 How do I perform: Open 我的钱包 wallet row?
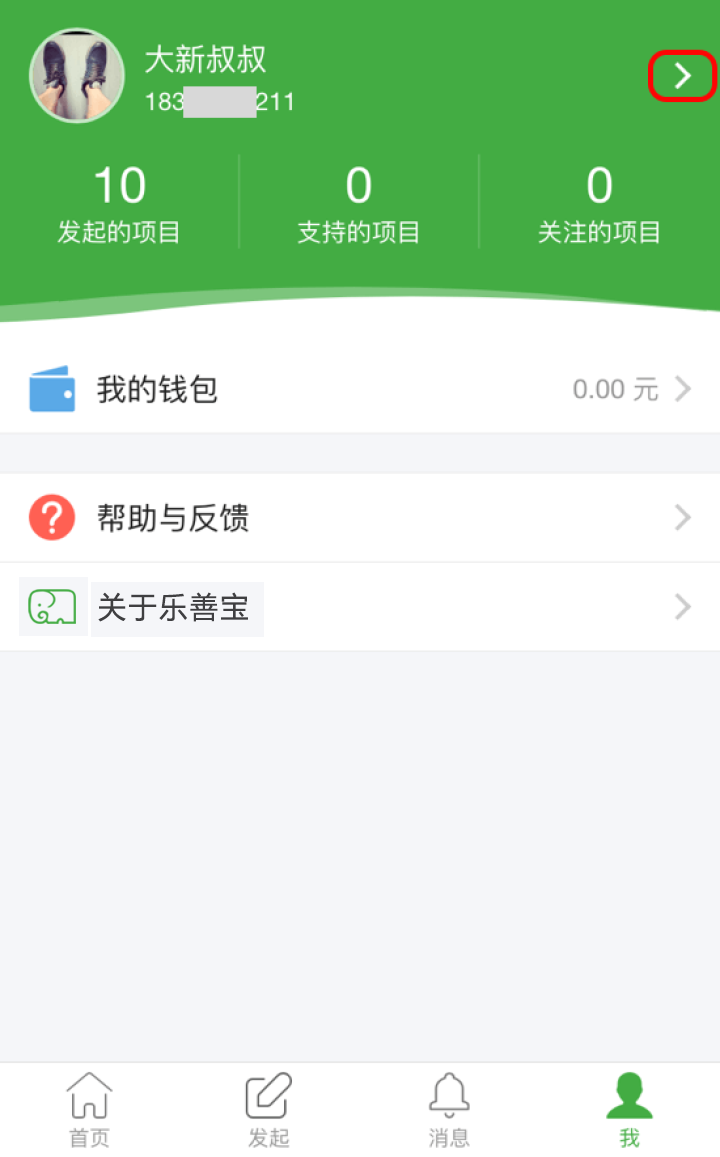point(360,389)
